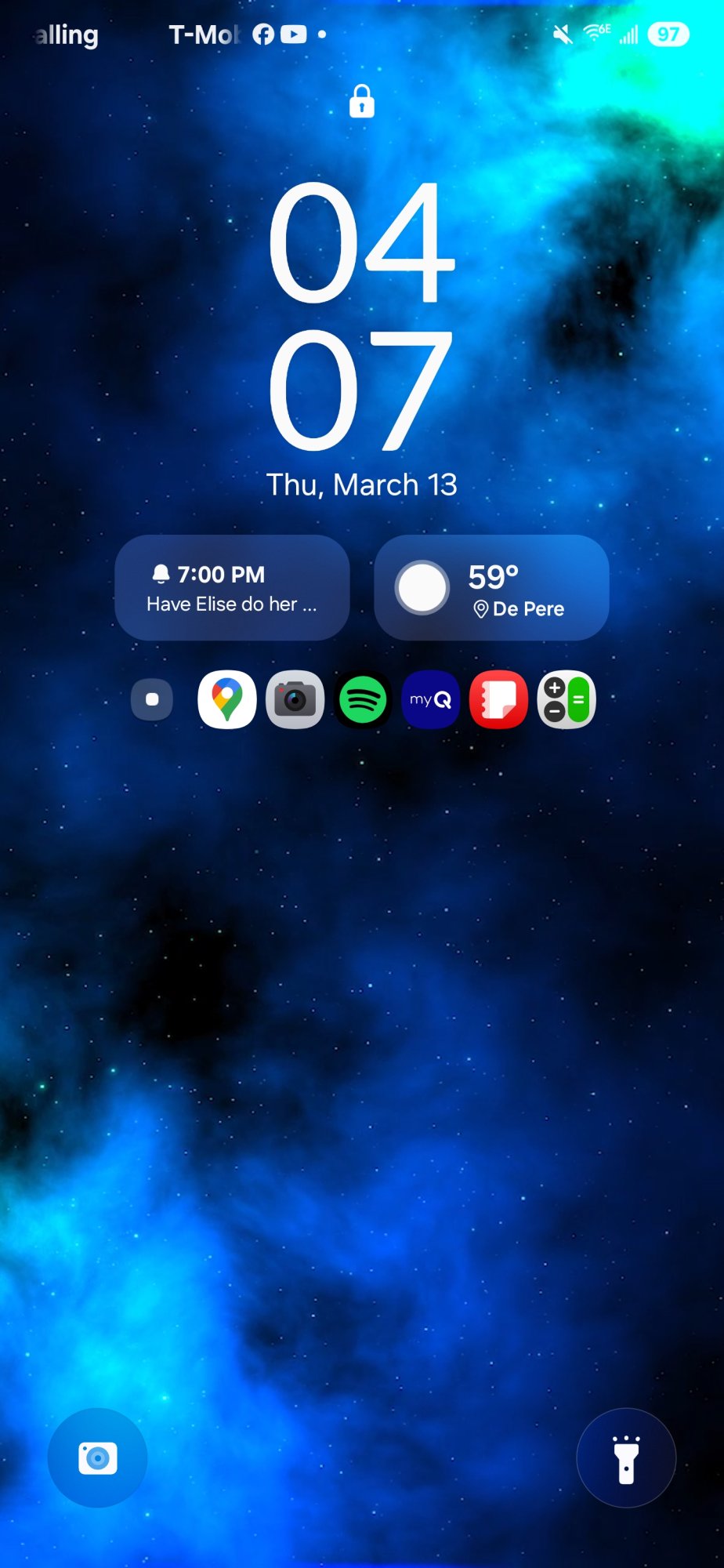Open the 7:00 PM reminder widget

232,588
